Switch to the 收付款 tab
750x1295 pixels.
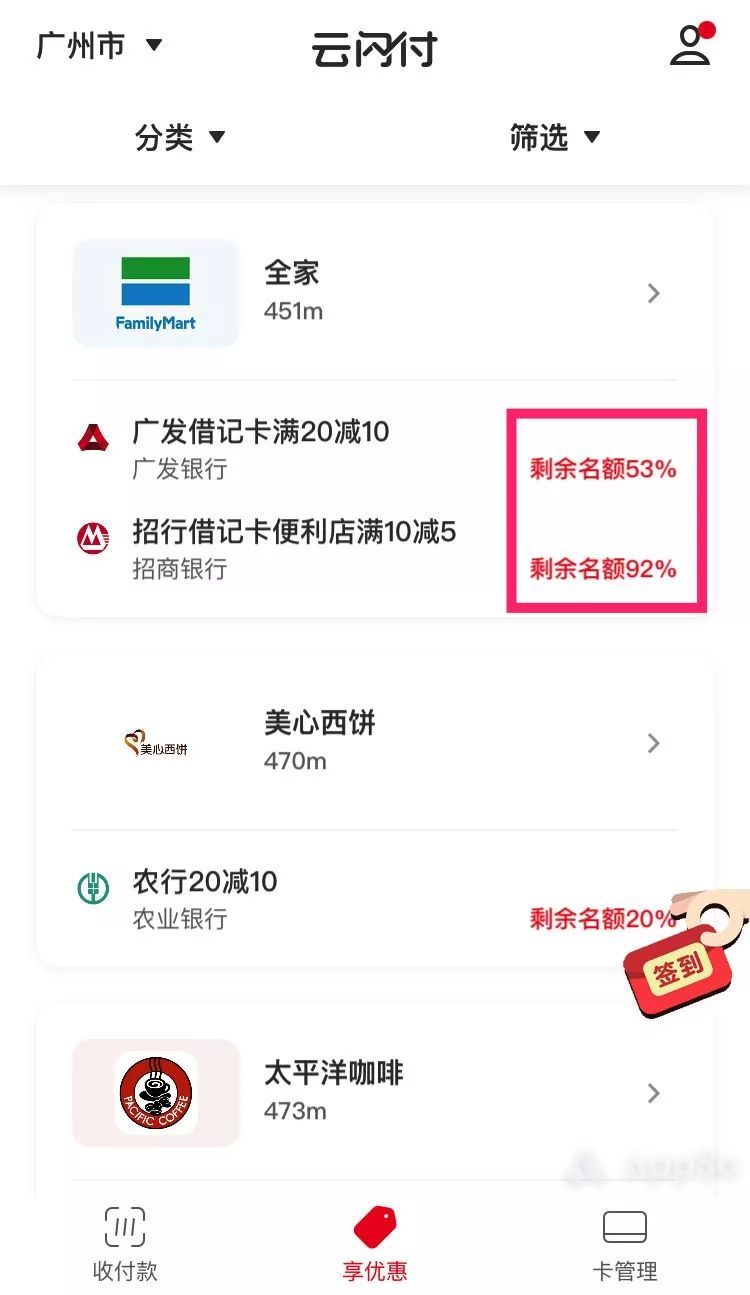125,1245
